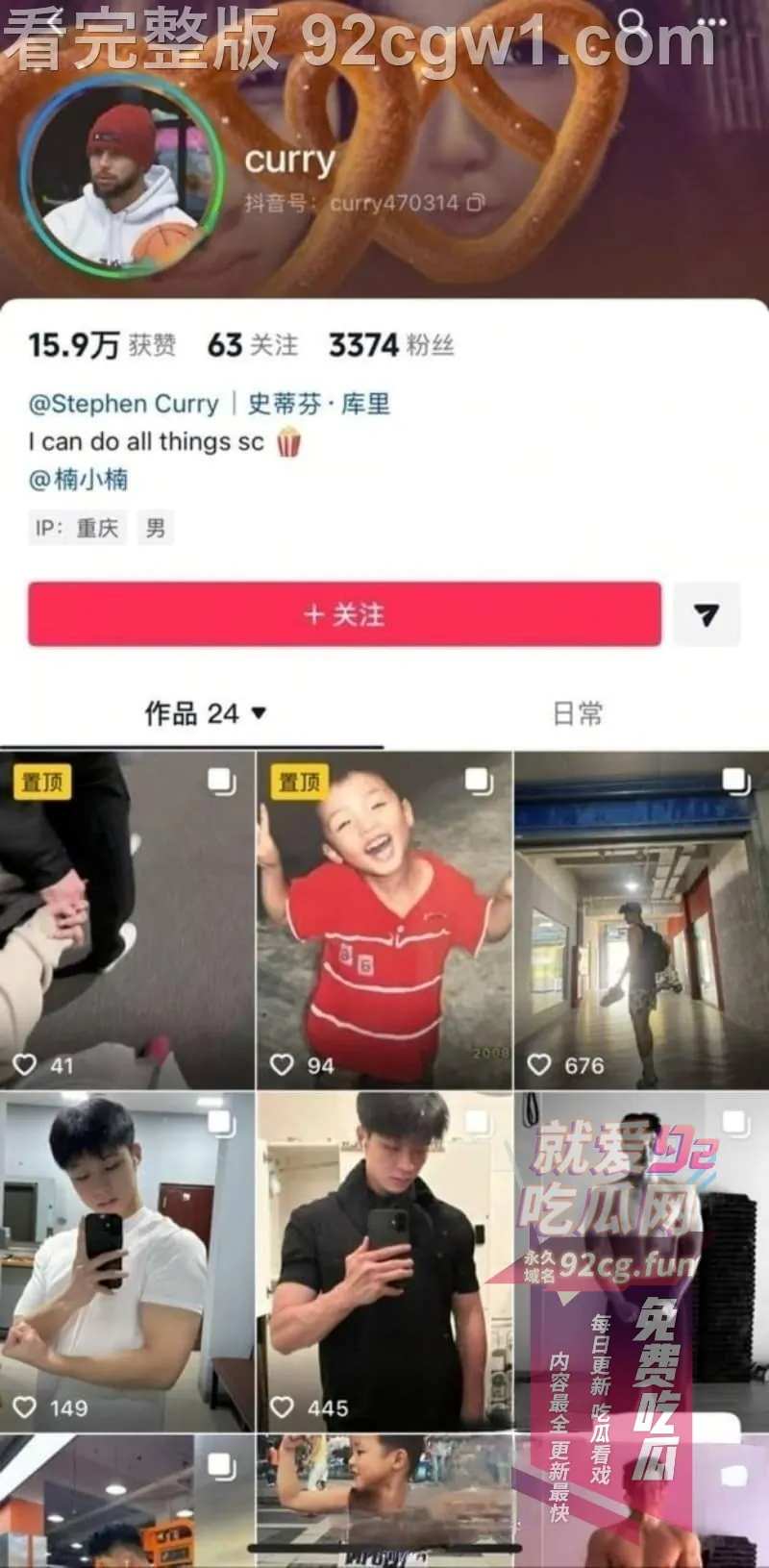Open white shirt selfie with 149 likes
This screenshot has width=769, height=1568.
[127, 1261]
